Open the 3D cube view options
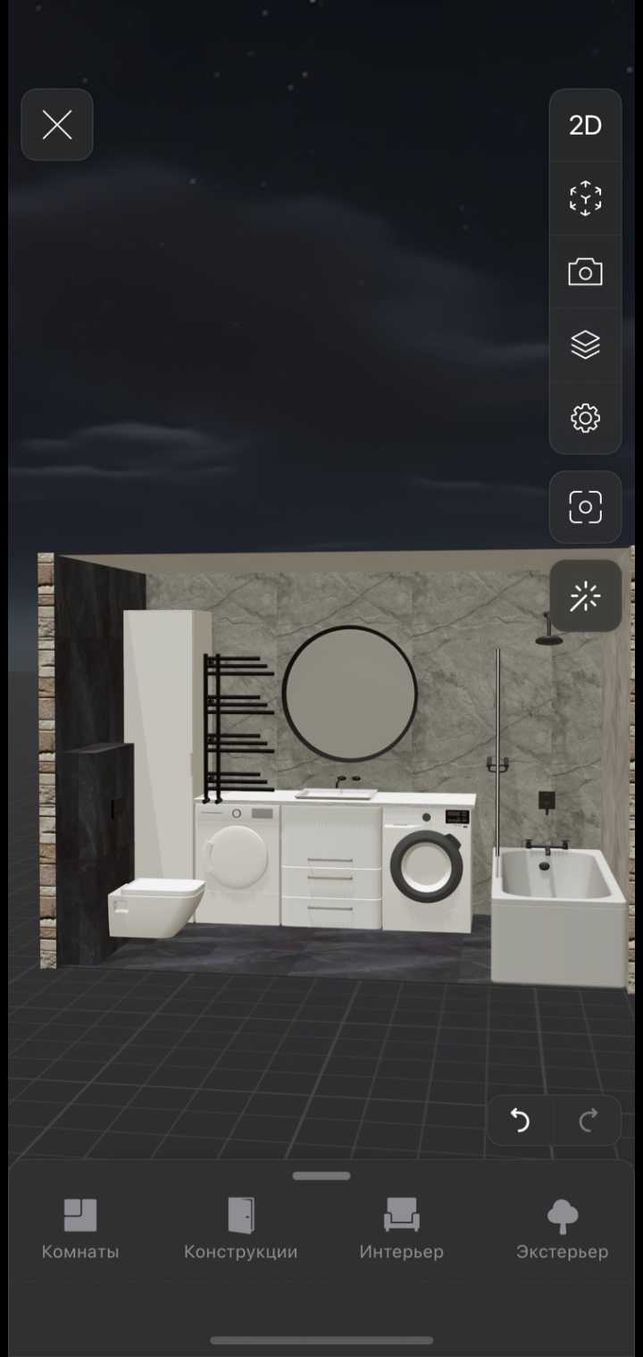643x1357 pixels. click(x=585, y=199)
